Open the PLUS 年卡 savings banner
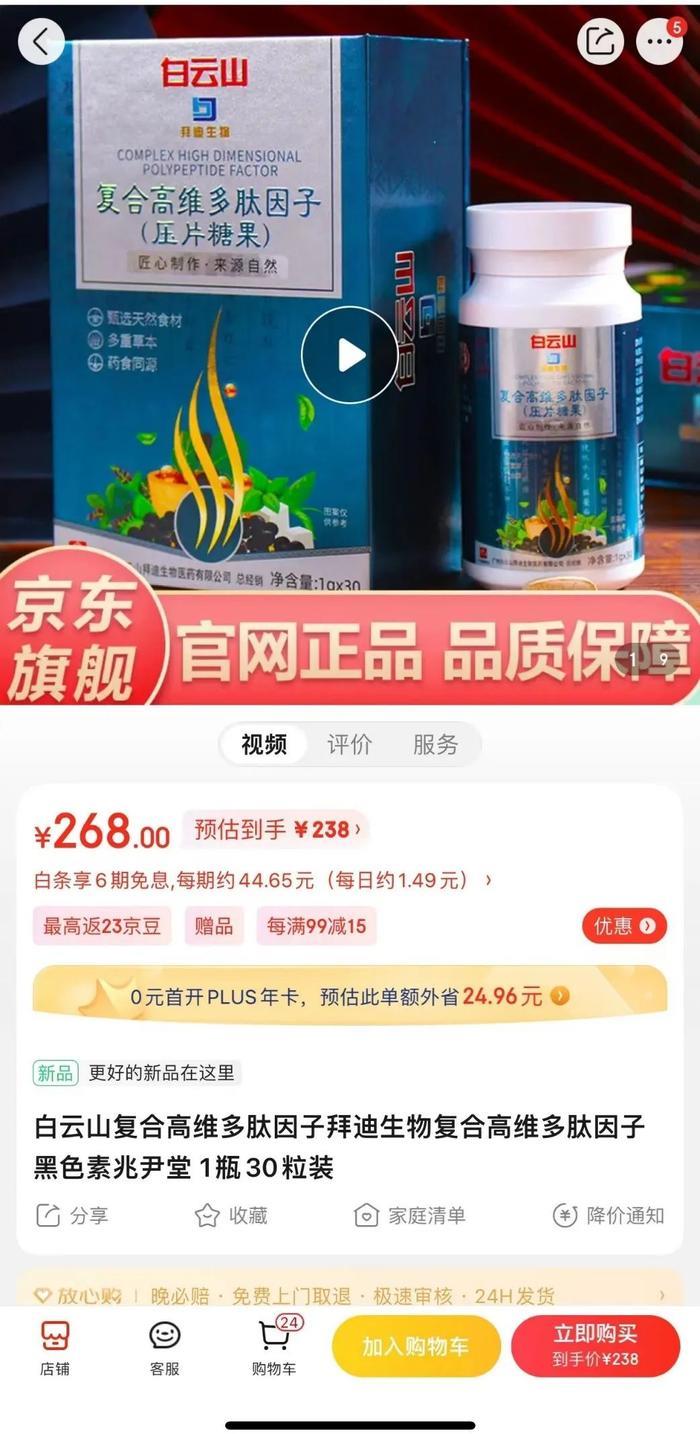The height and width of the screenshot is (1434, 700). tap(349, 995)
